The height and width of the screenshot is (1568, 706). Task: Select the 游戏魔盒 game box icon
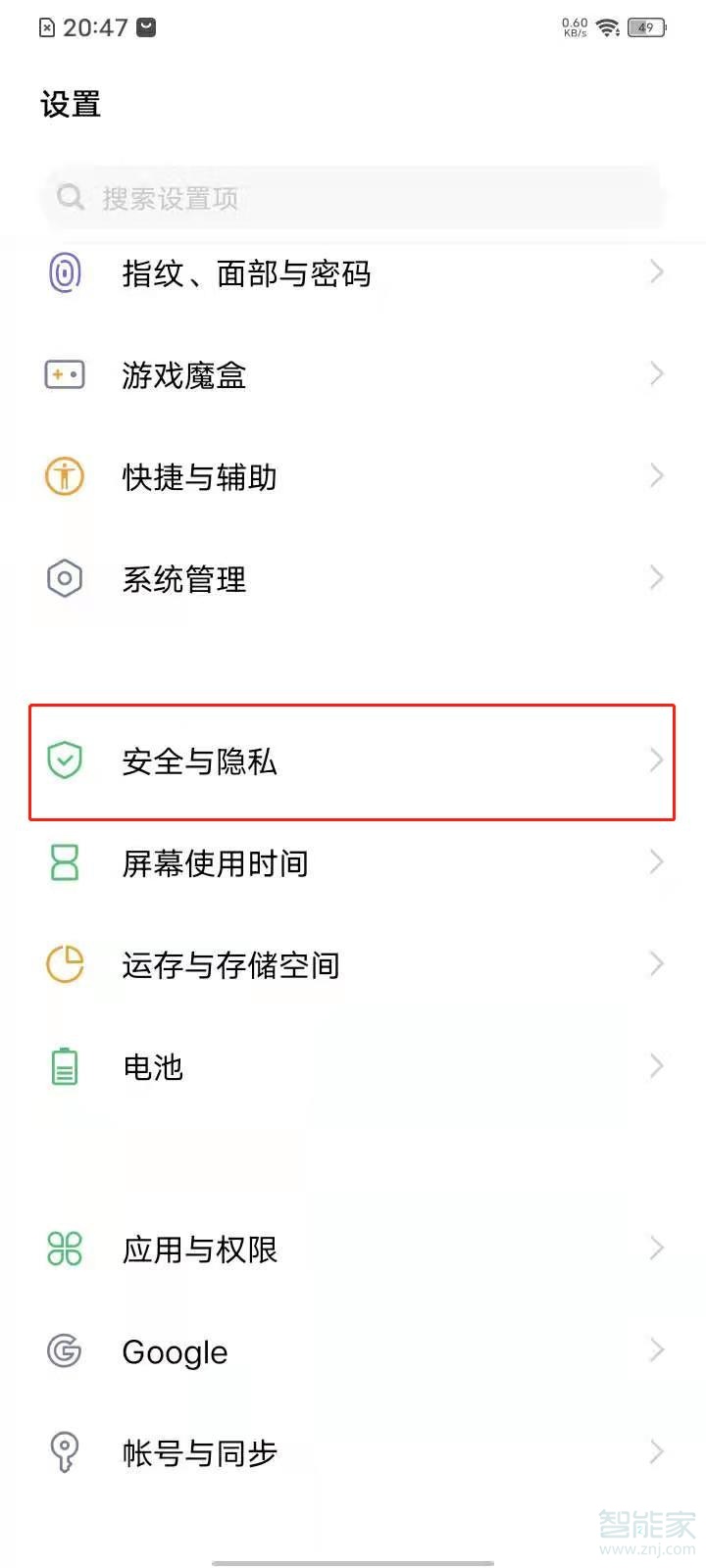(x=64, y=374)
